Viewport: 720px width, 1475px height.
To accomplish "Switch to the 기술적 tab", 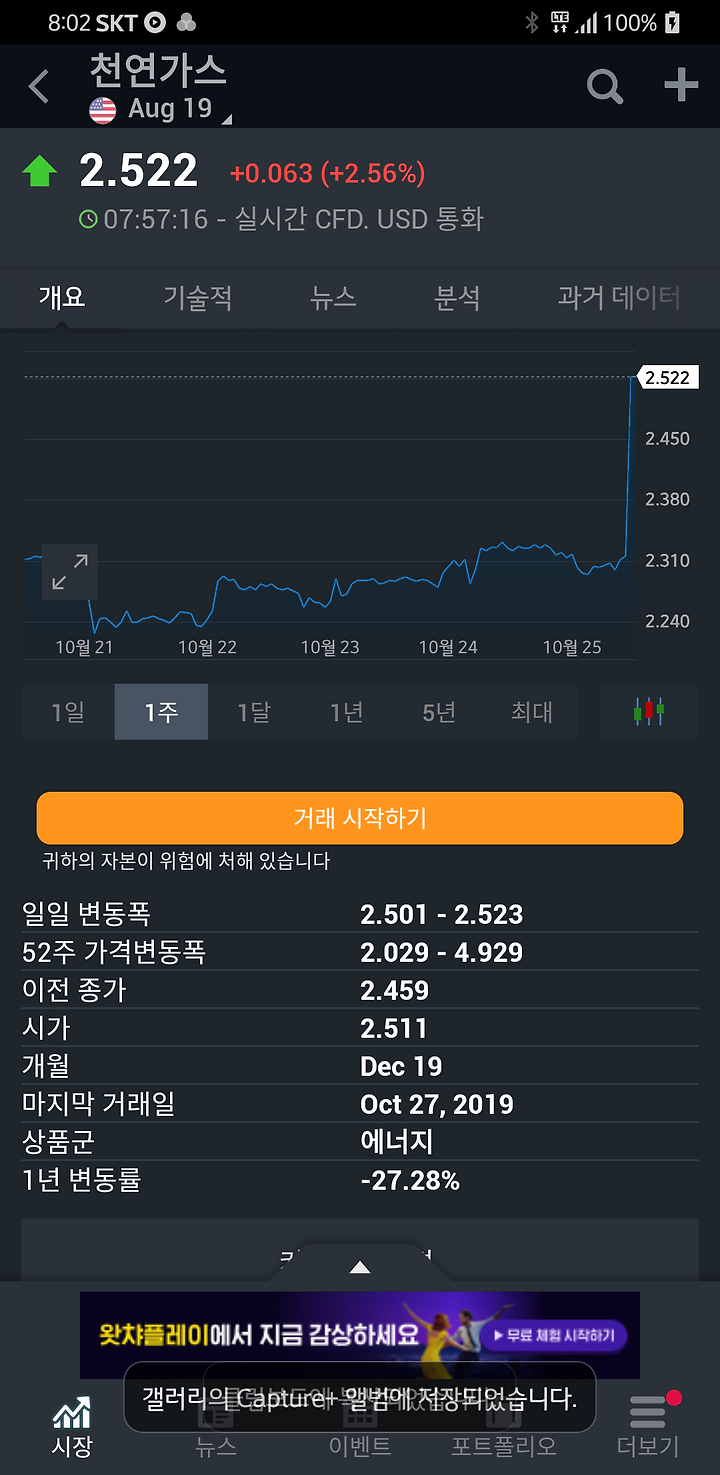I will (x=198, y=297).
